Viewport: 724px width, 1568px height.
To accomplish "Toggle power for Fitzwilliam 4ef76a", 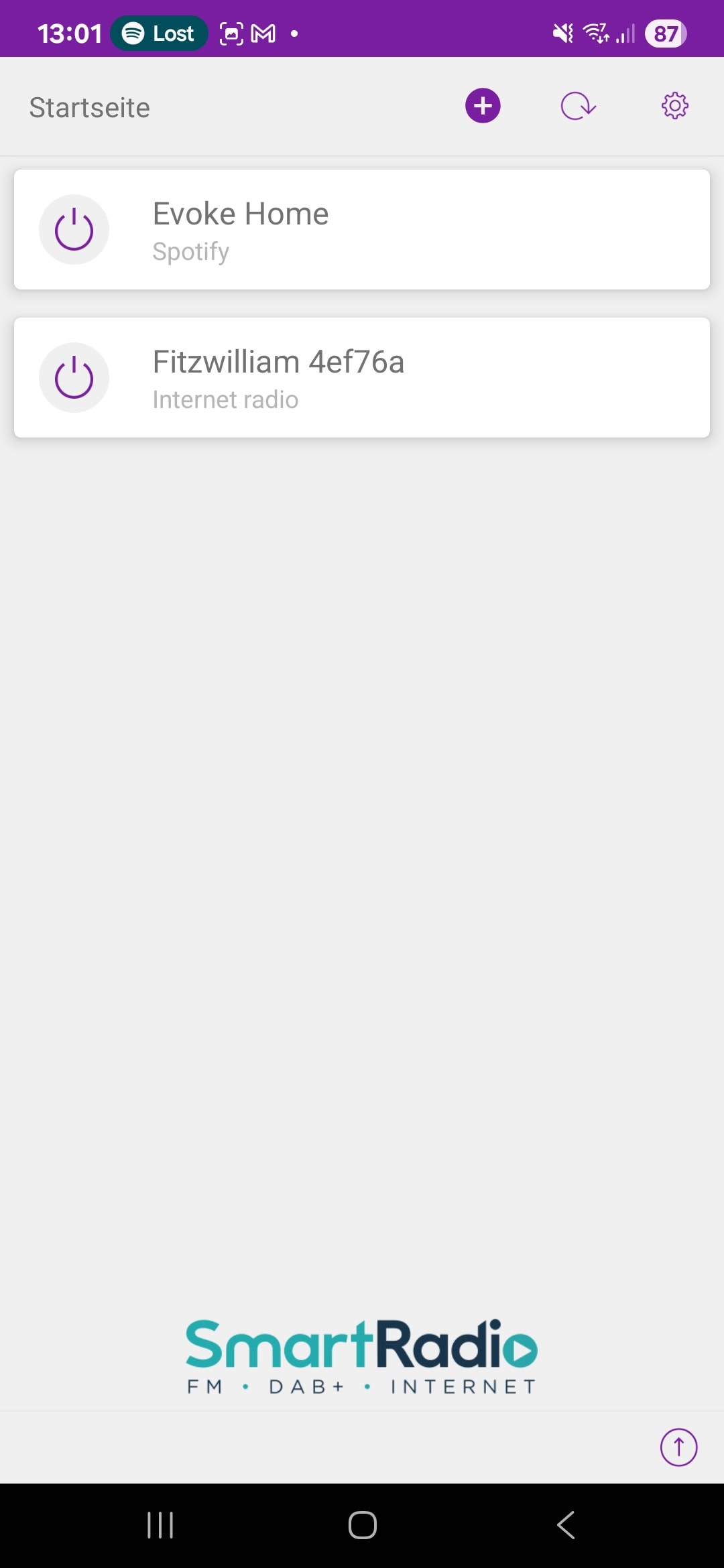I will (x=74, y=378).
